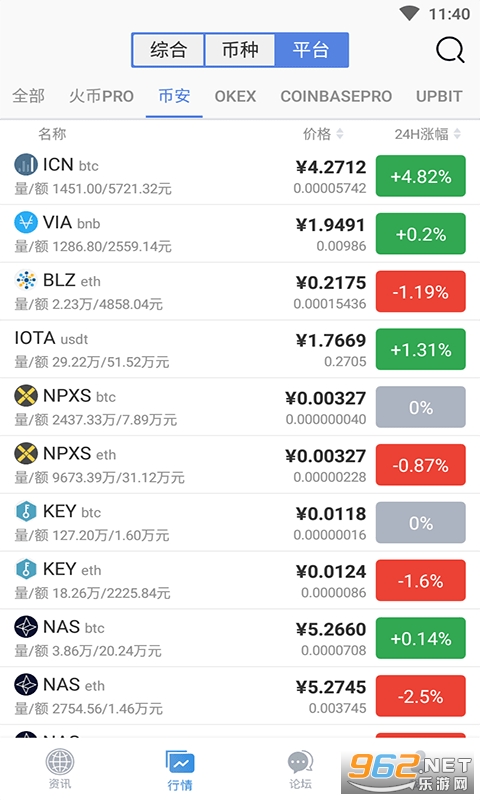Switch to the UPBIT tab

[x=439, y=96]
